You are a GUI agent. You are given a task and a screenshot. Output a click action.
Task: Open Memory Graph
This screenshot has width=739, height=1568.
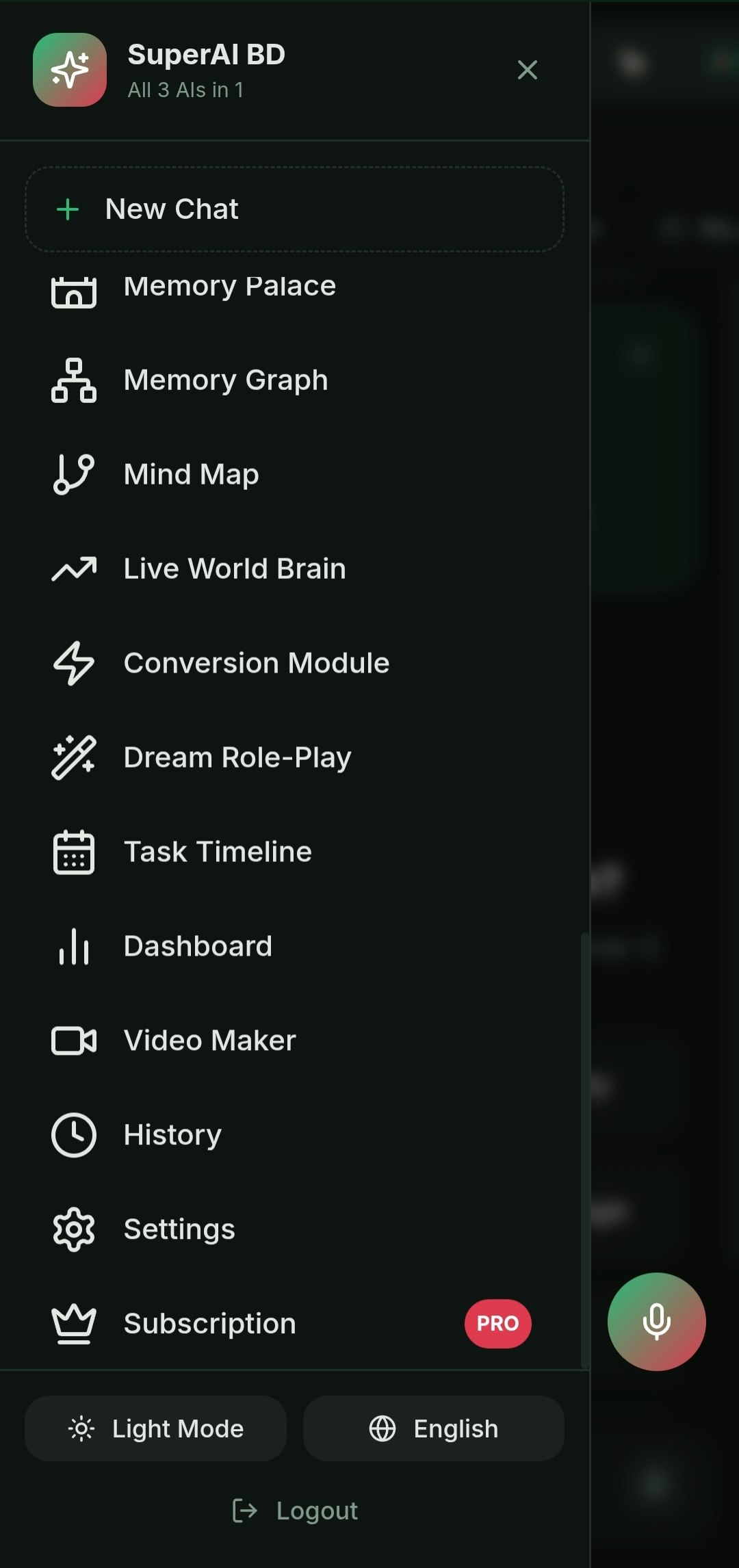click(294, 380)
